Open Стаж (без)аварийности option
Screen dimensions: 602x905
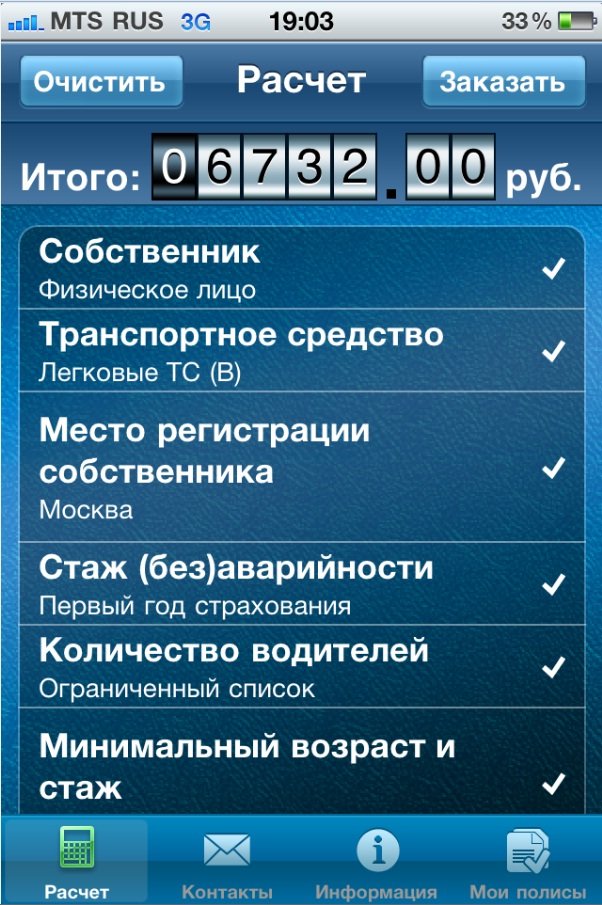point(300,584)
